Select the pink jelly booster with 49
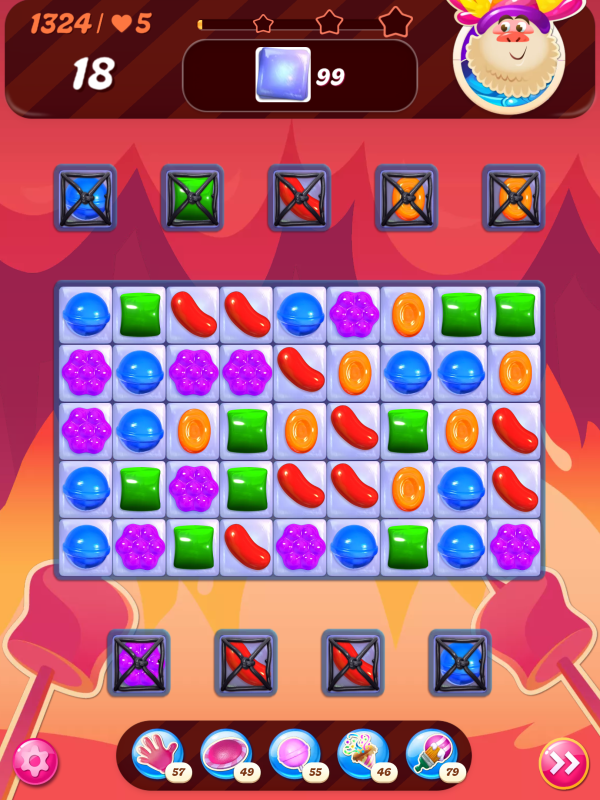 coord(225,755)
